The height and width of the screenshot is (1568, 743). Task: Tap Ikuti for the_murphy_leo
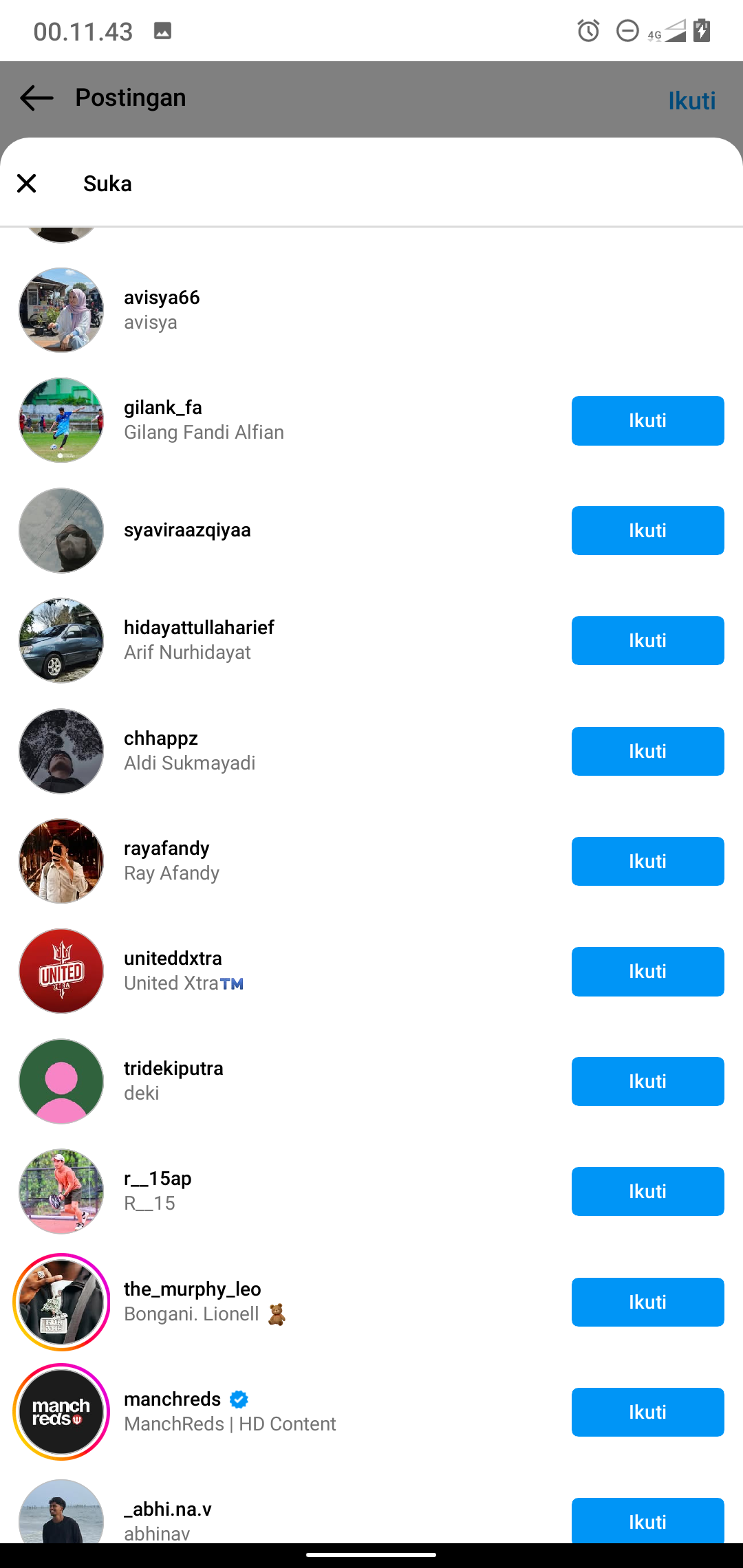pos(647,1302)
